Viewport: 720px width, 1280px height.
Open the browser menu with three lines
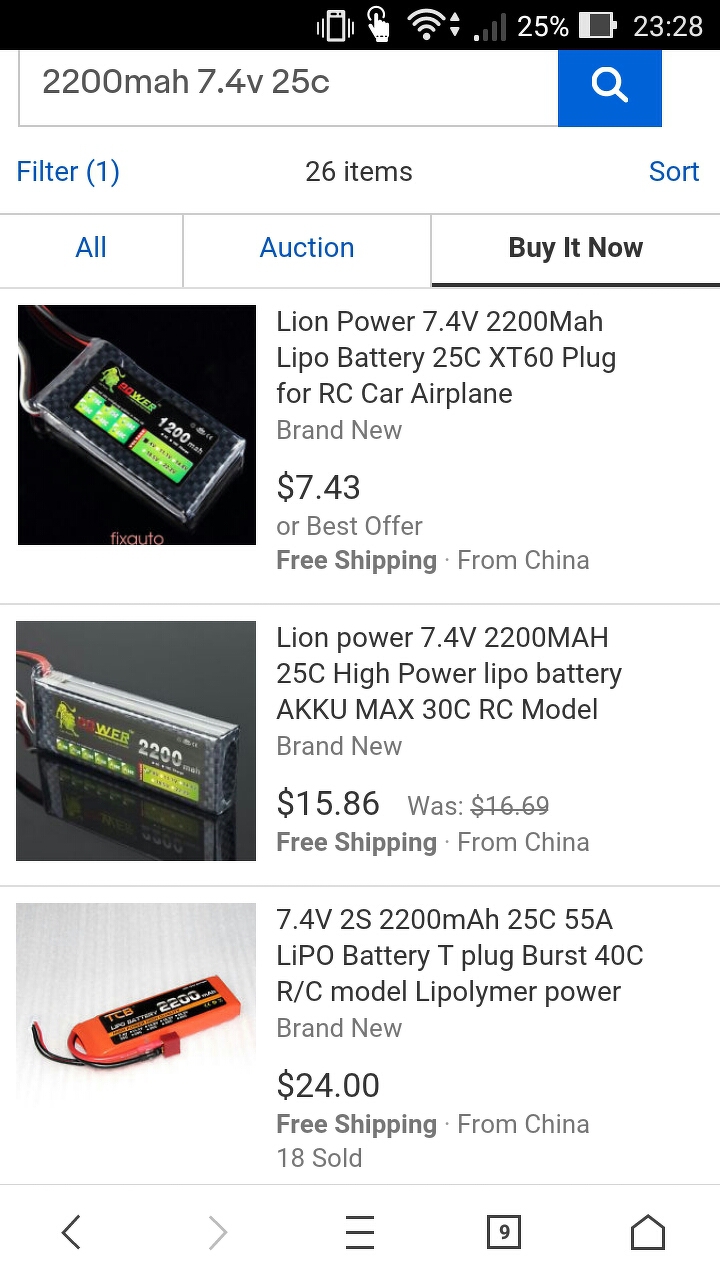click(x=360, y=1232)
